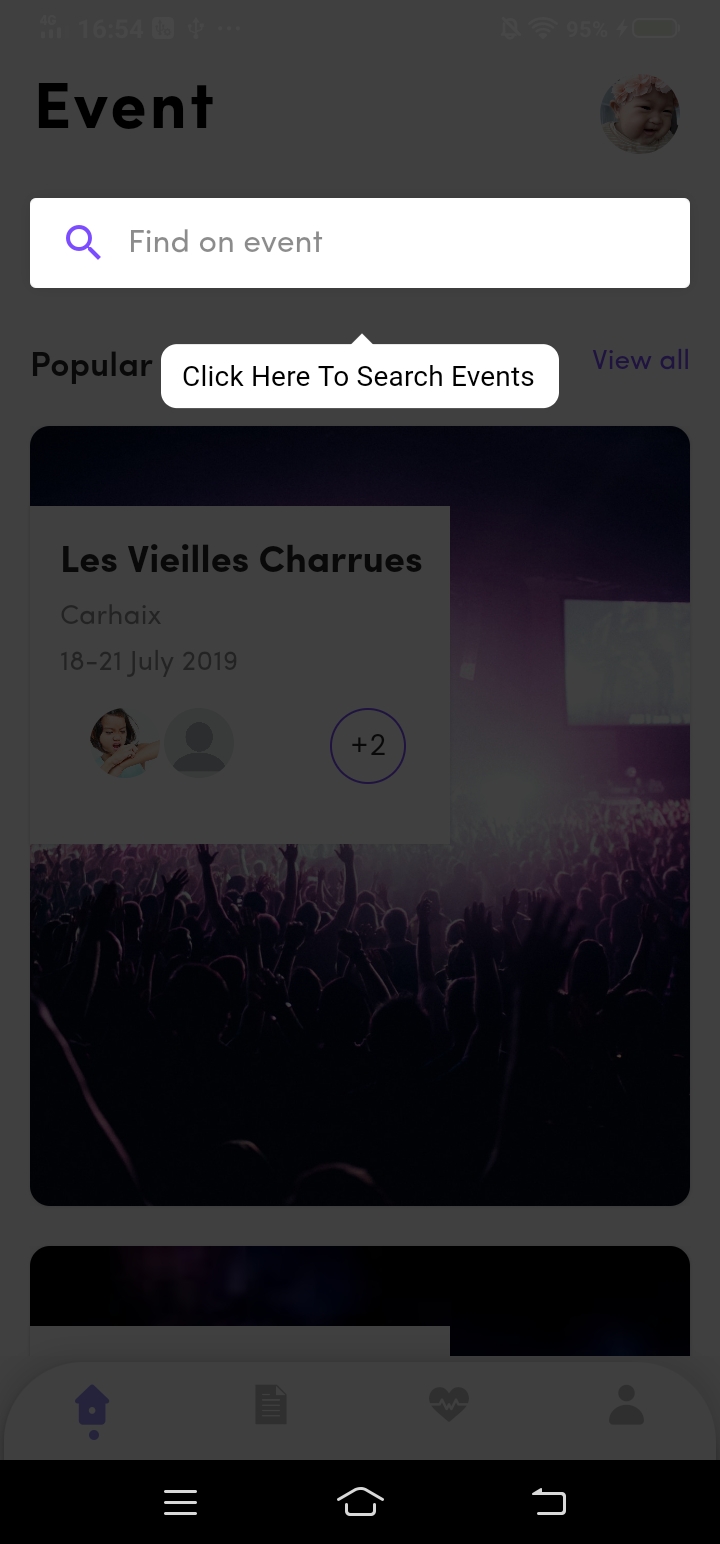Go back with the system back button
Screen dimensions: 720x1544
(548, 1502)
